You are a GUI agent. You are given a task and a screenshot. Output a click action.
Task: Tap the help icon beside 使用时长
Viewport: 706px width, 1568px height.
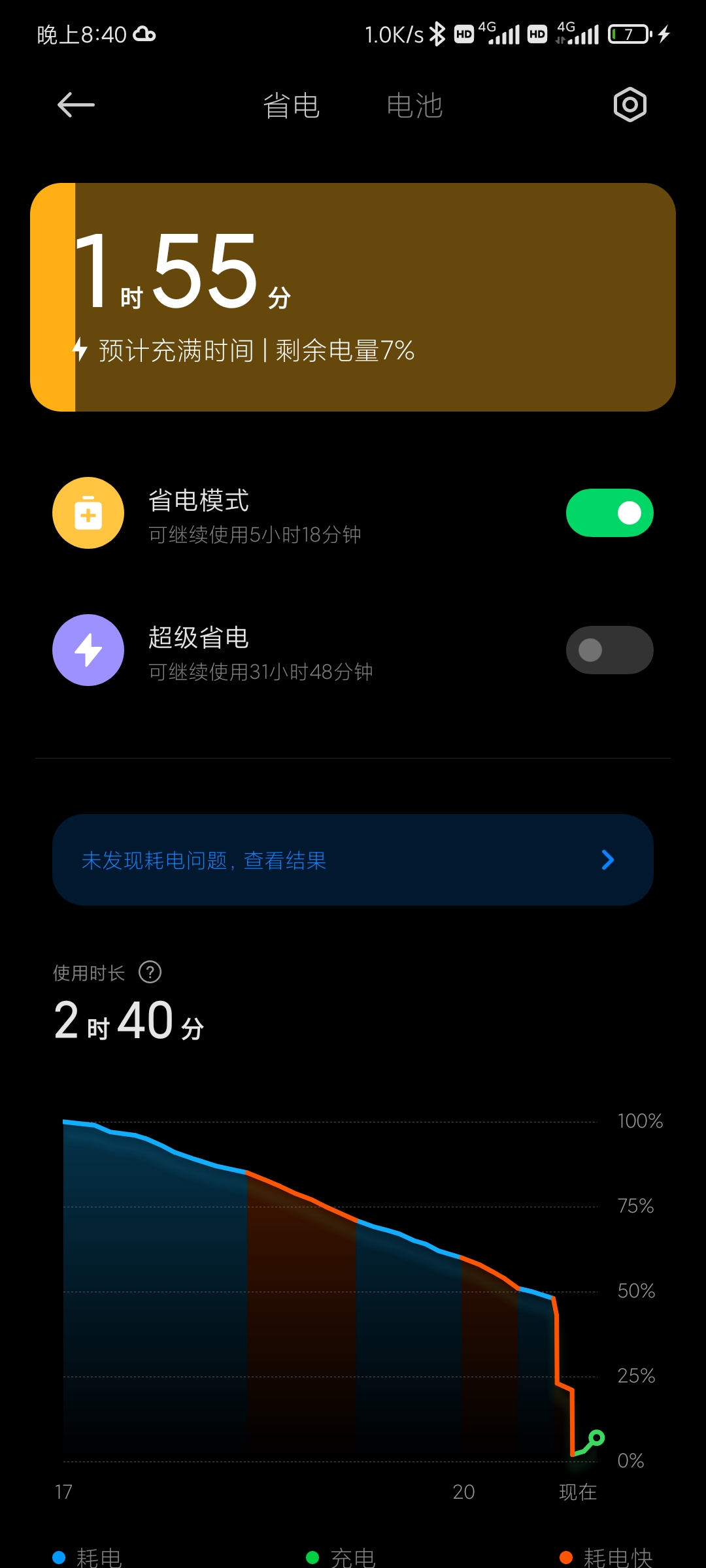click(150, 972)
